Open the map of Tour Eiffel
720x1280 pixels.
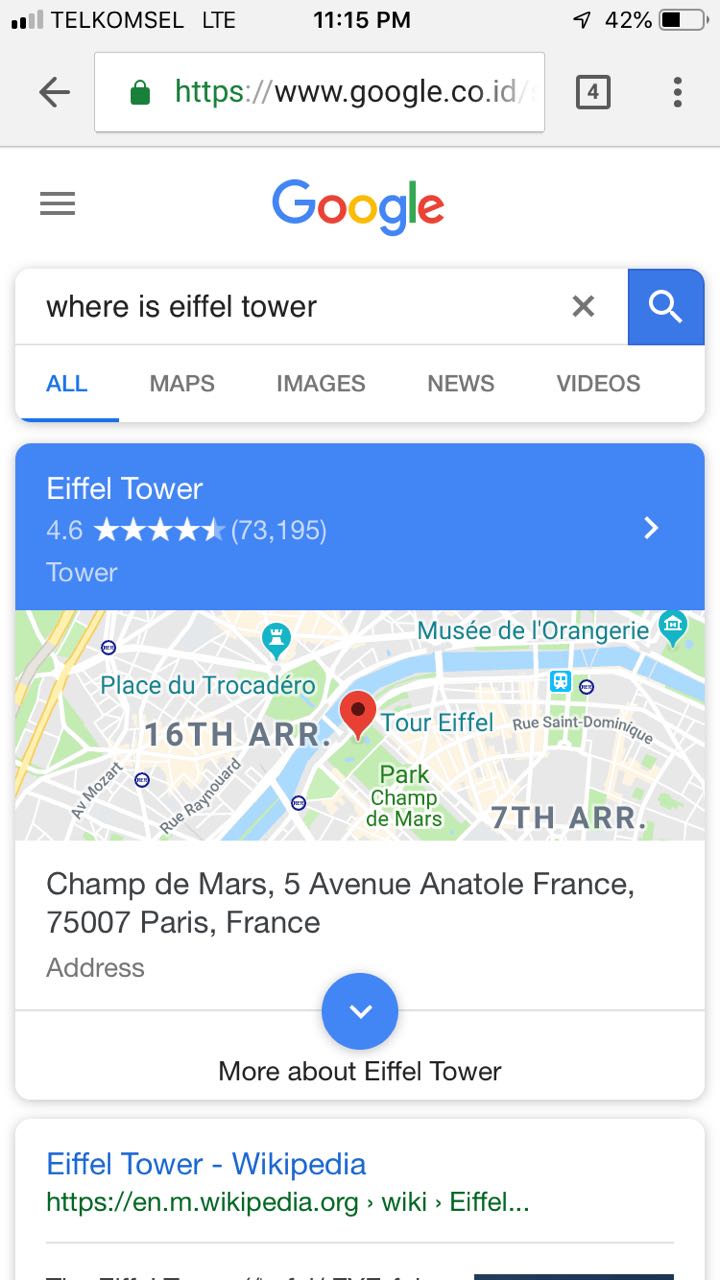(x=360, y=725)
